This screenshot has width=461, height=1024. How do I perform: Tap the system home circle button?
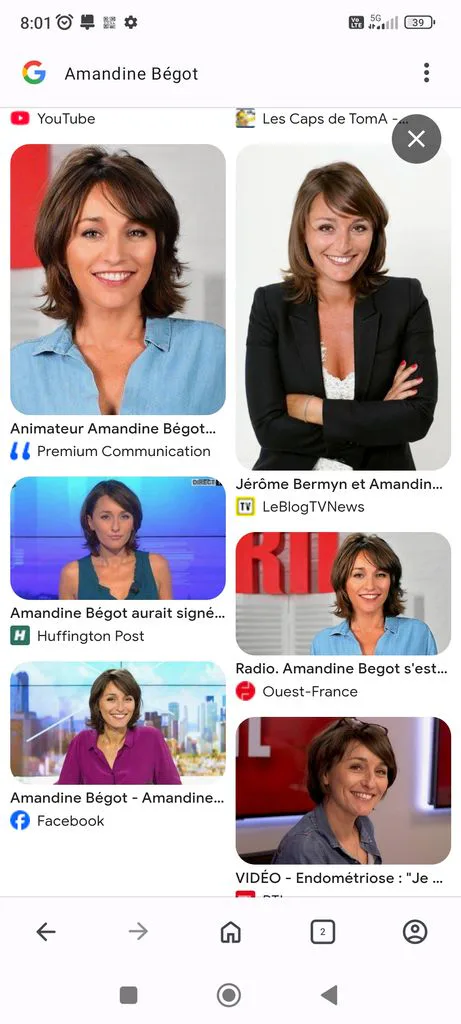[x=229, y=995]
